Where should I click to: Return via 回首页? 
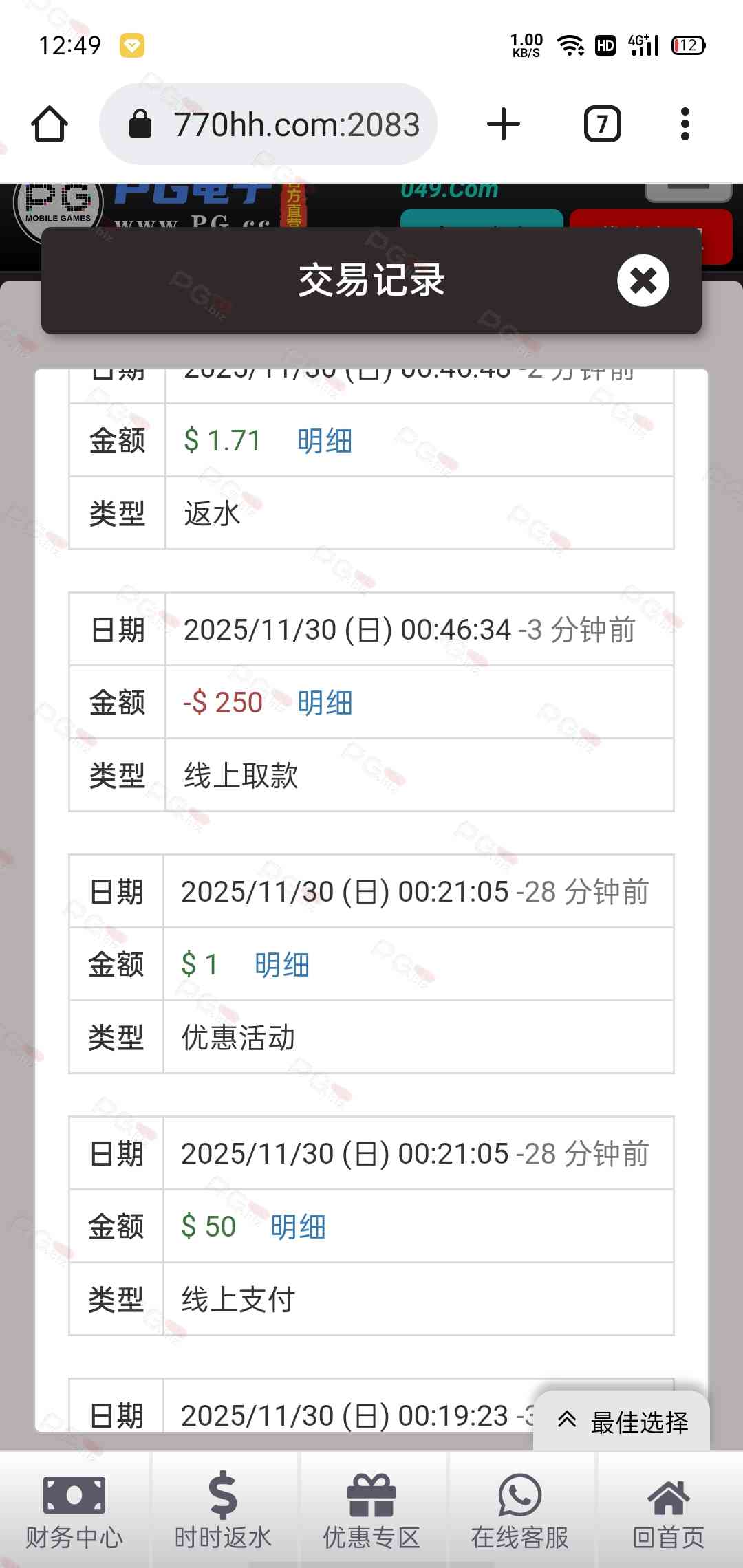click(x=669, y=1511)
